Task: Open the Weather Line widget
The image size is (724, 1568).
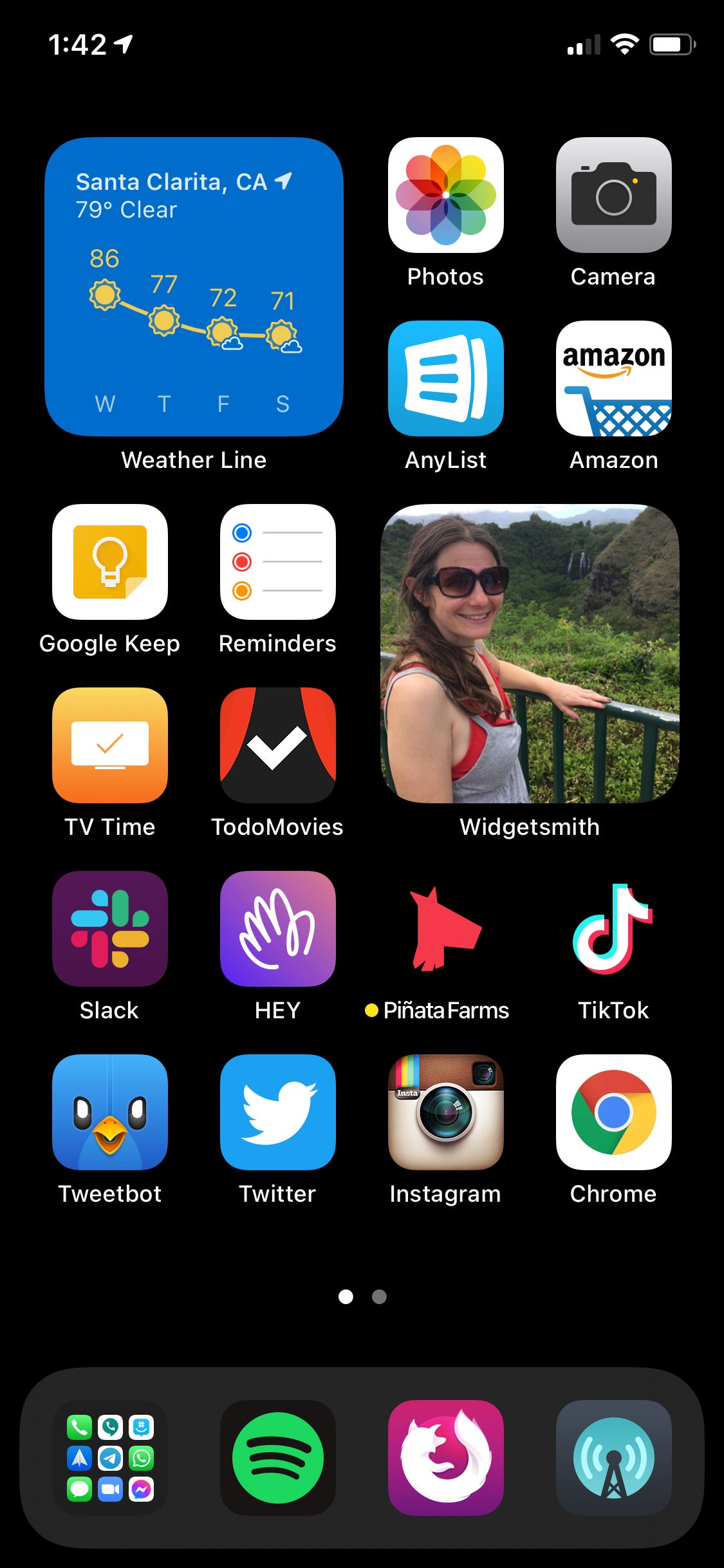Action: 194,286
